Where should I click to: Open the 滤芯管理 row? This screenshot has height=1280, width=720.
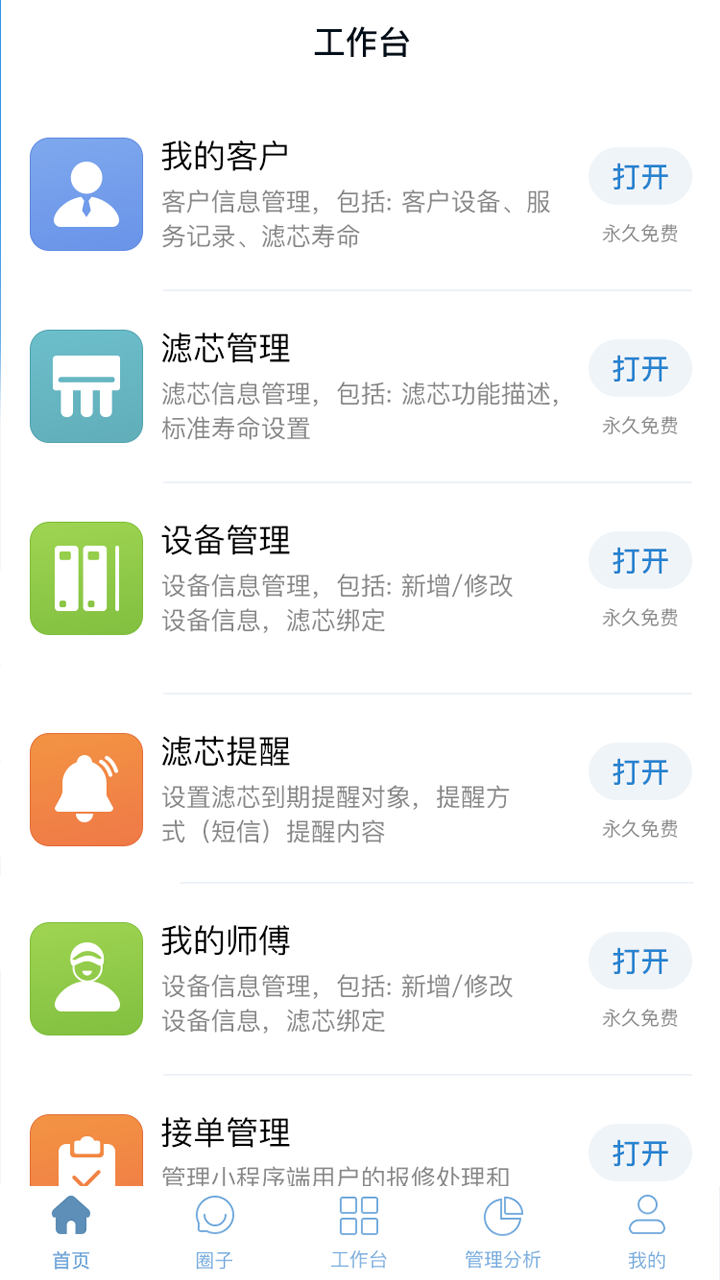point(300,387)
